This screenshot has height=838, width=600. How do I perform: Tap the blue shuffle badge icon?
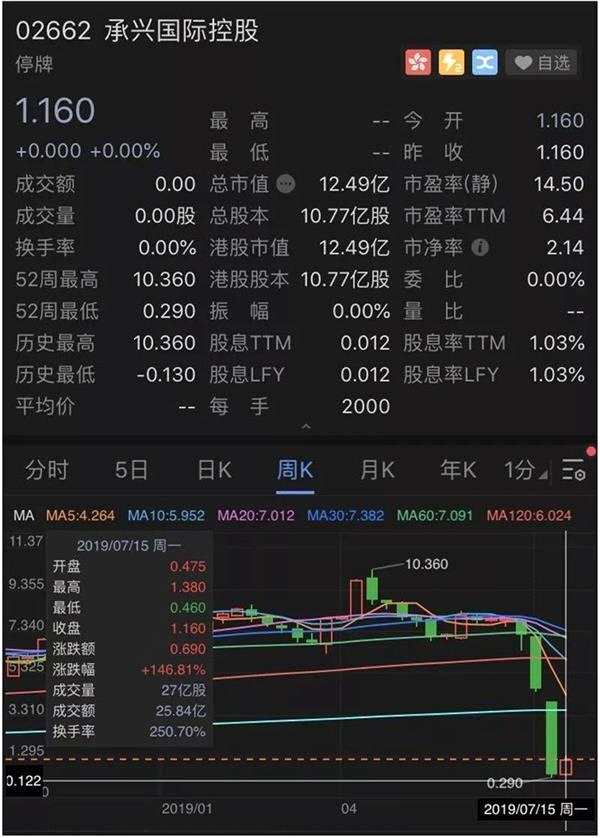coord(484,62)
